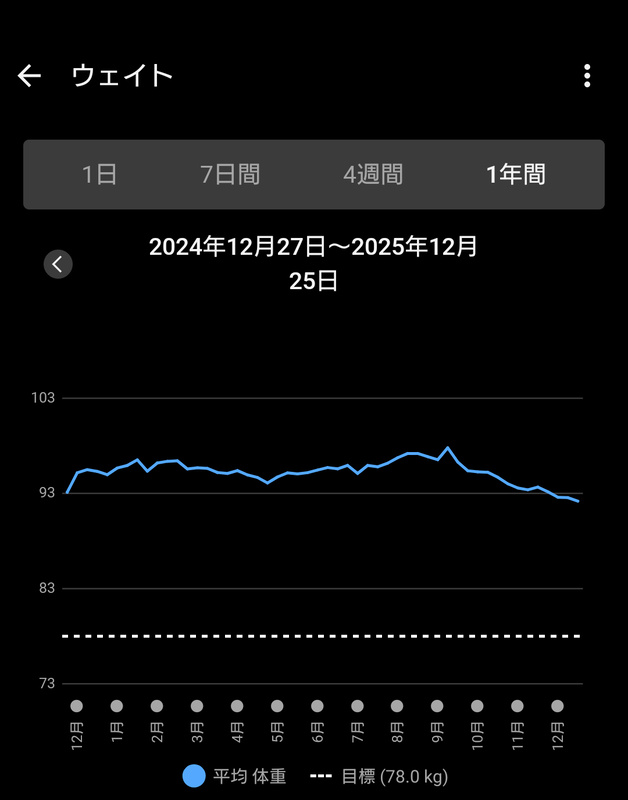Image resolution: width=628 pixels, height=800 pixels.
Task: Go back from the ウェイト screen
Action: tap(29, 76)
